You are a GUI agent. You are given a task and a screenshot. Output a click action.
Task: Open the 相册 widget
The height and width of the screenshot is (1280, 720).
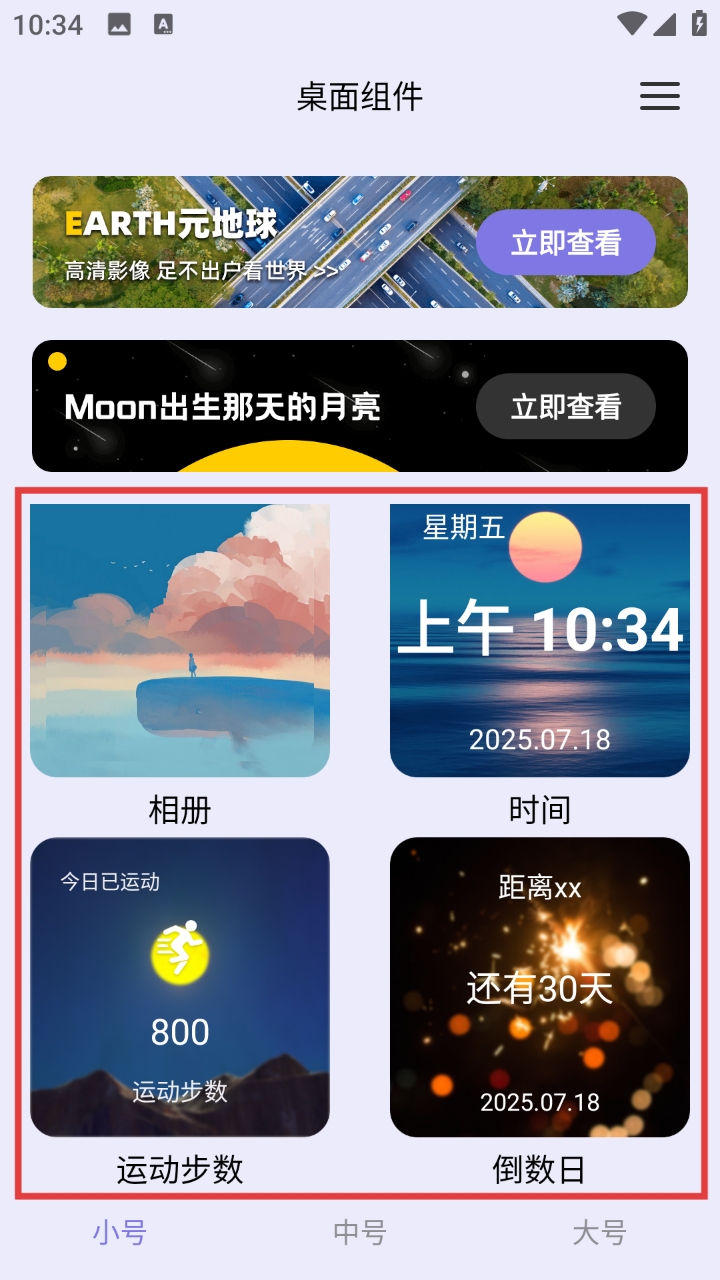(x=180, y=640)
